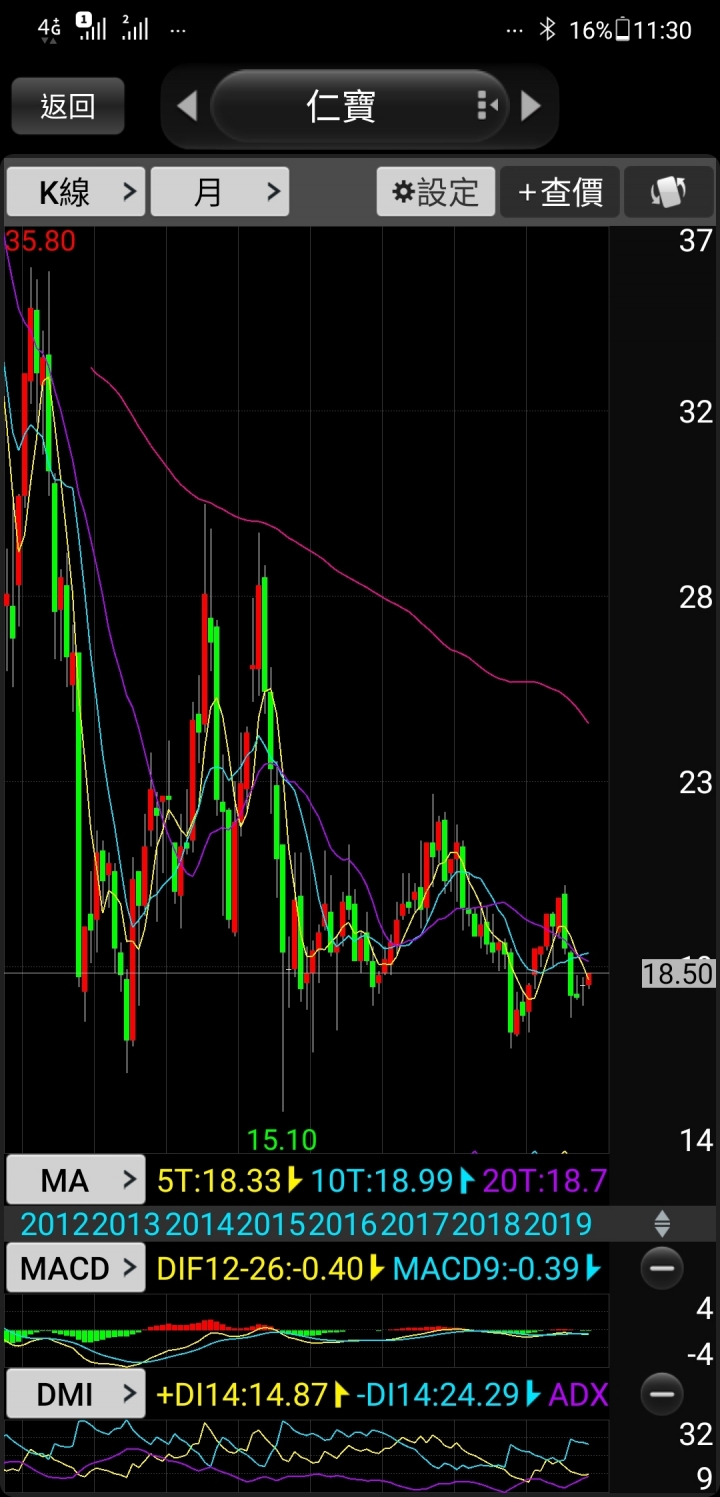This screenshot has width=720, height=1497.
Task: Rotate the chart to landscape view
Action: pos(669,192)
